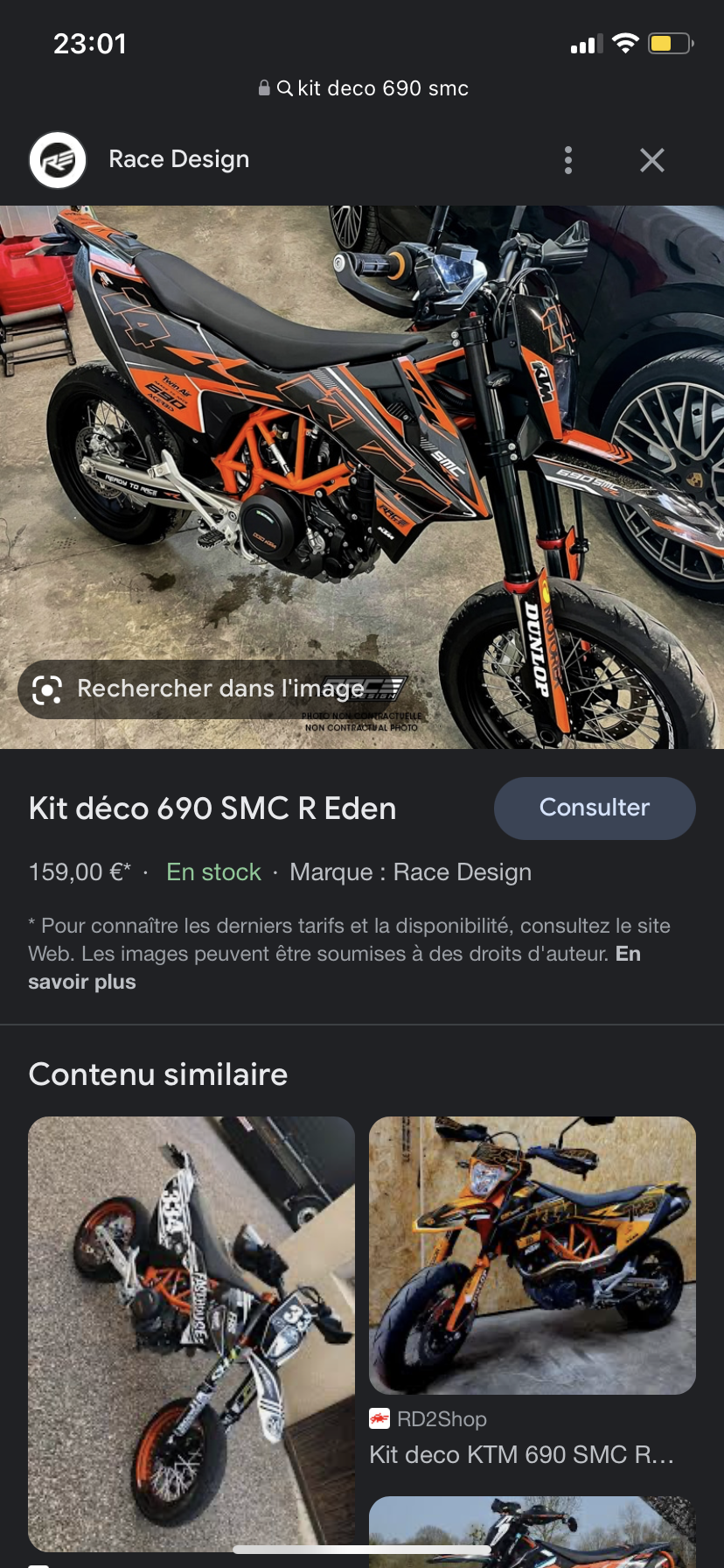Open the white-graphics supermoto similar image
This screenshot has width=724, height=1568.
191,1332
